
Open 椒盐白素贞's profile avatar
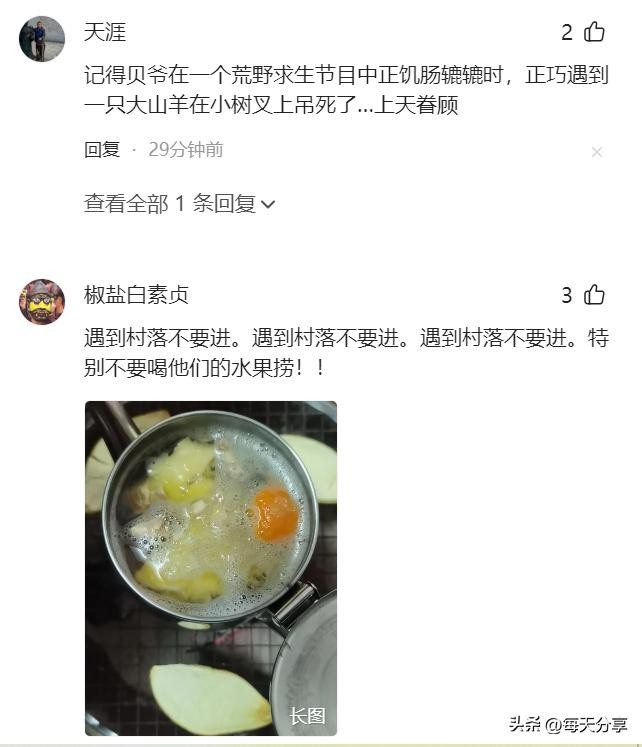click(42, 301)
